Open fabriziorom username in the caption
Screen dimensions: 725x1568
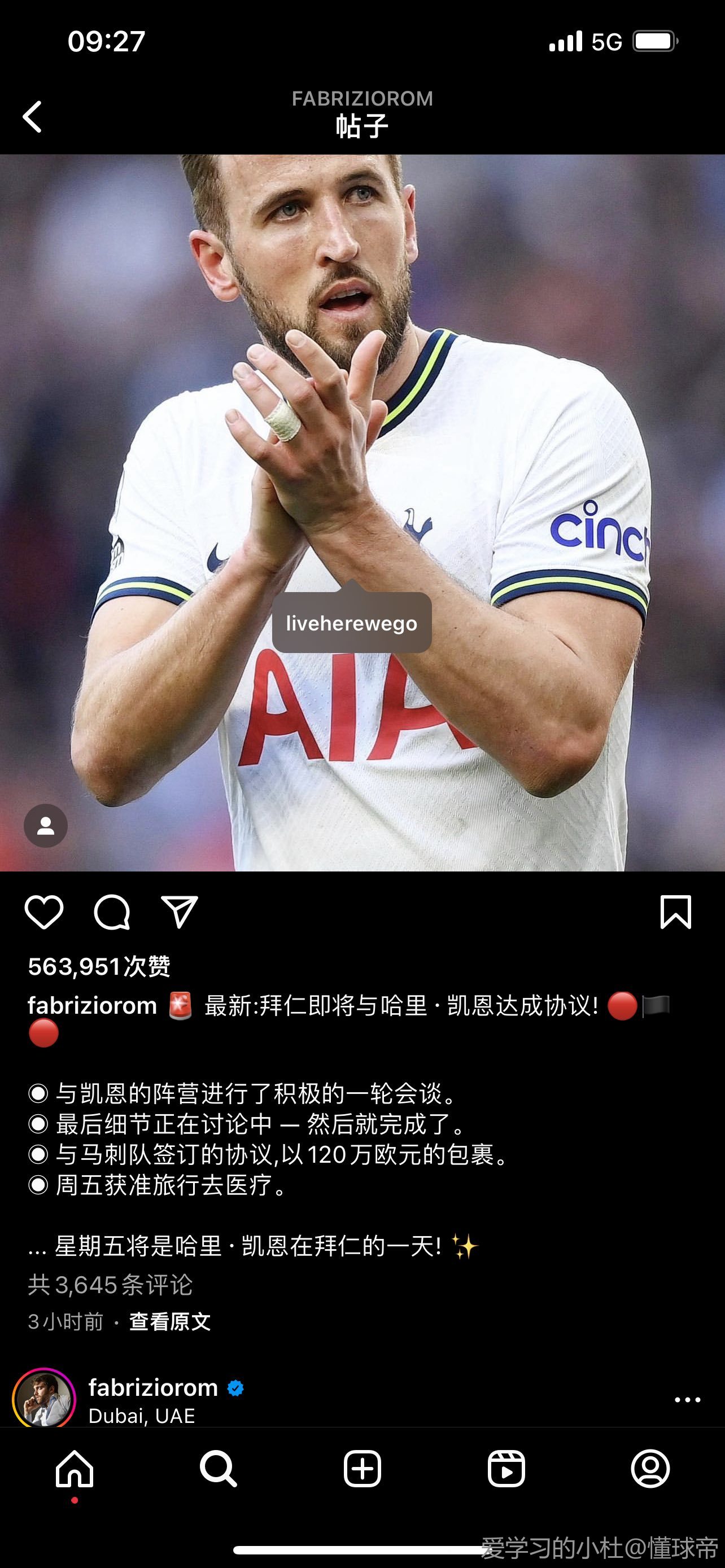tap(93, 1006)
